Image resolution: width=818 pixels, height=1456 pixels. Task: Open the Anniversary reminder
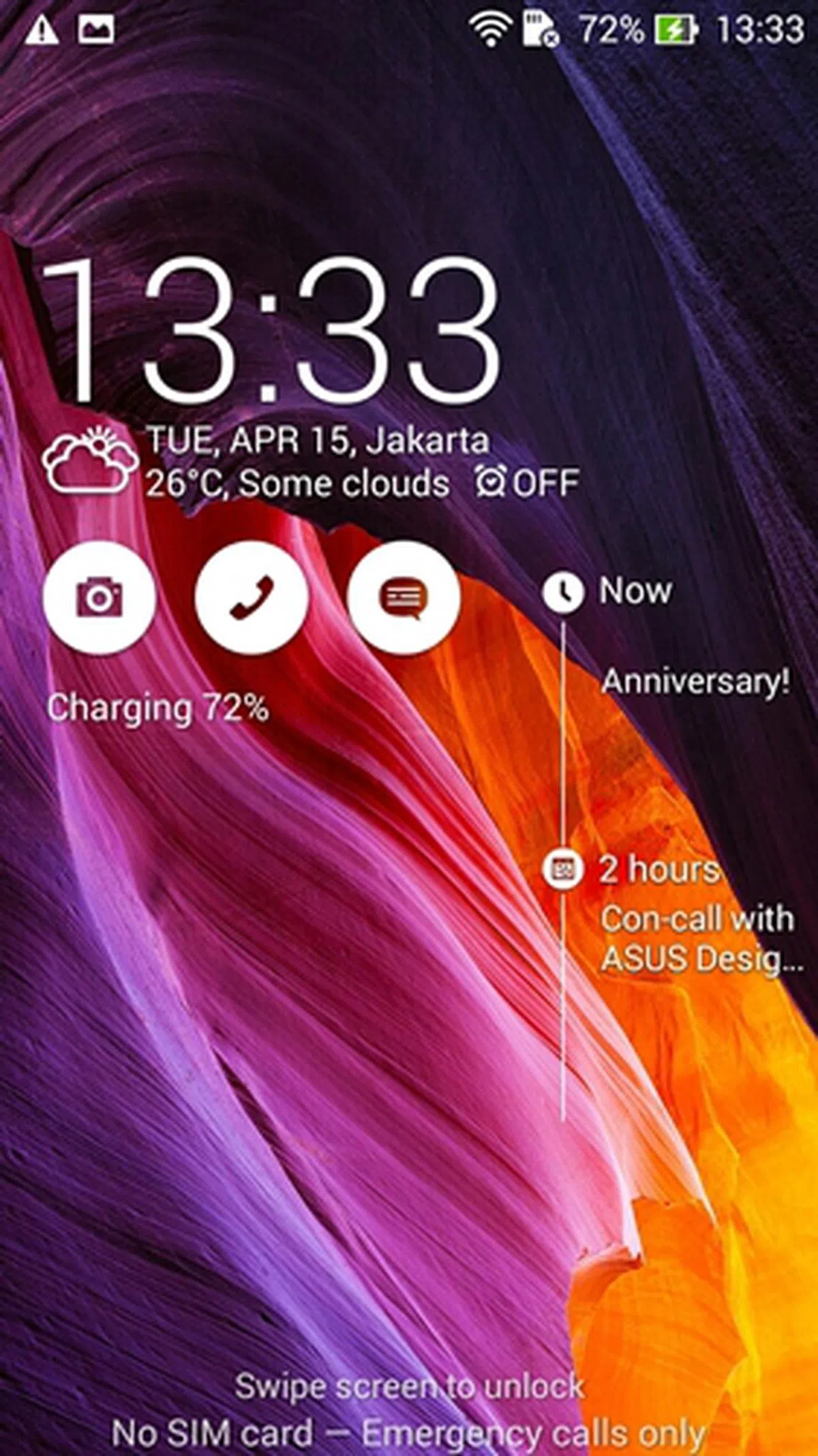point(694,681)
